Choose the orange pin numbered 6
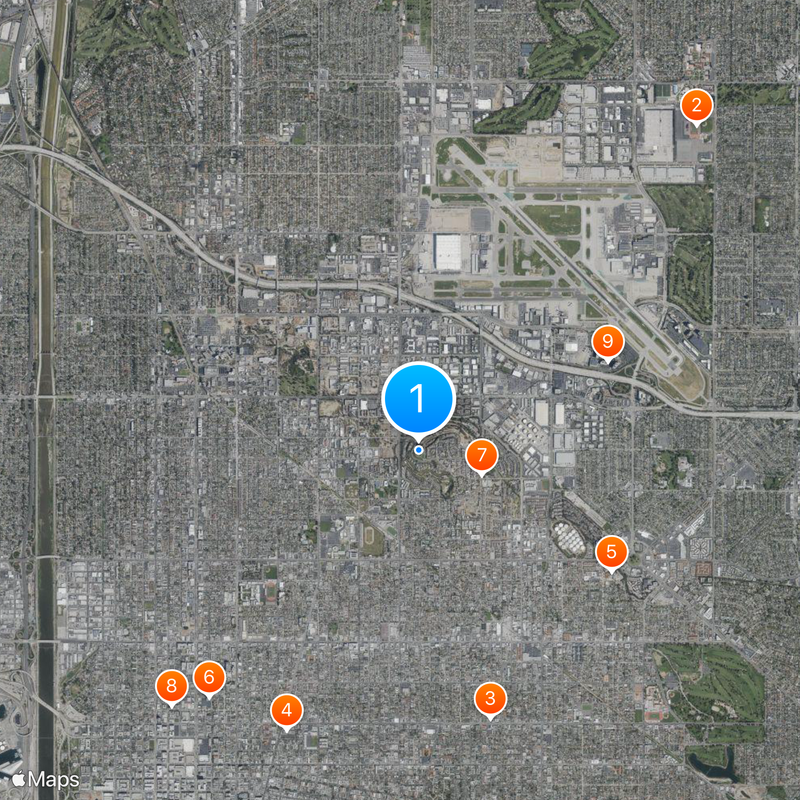The width and height of the screenshot is (800, 800). [x=209, y=677]
